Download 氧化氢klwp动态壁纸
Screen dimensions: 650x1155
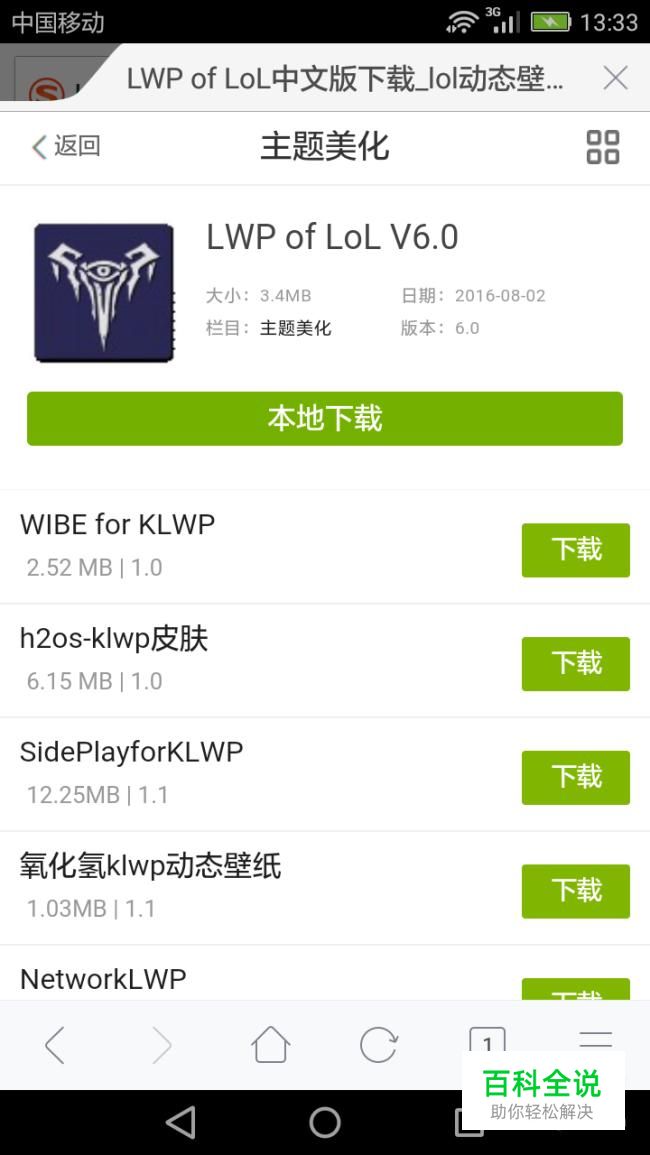click(x=575, y=891)
